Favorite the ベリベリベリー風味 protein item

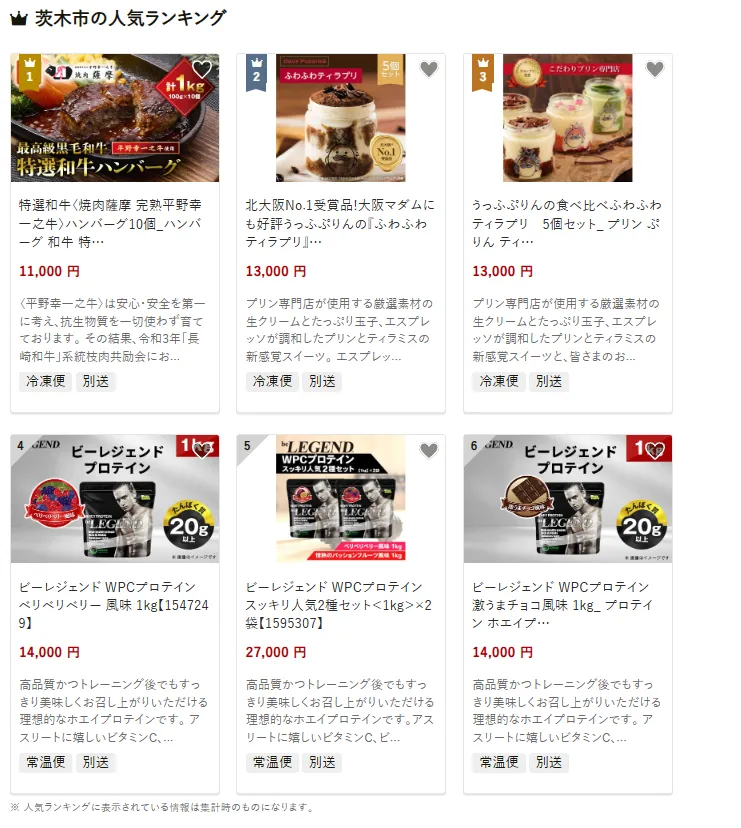202,451
